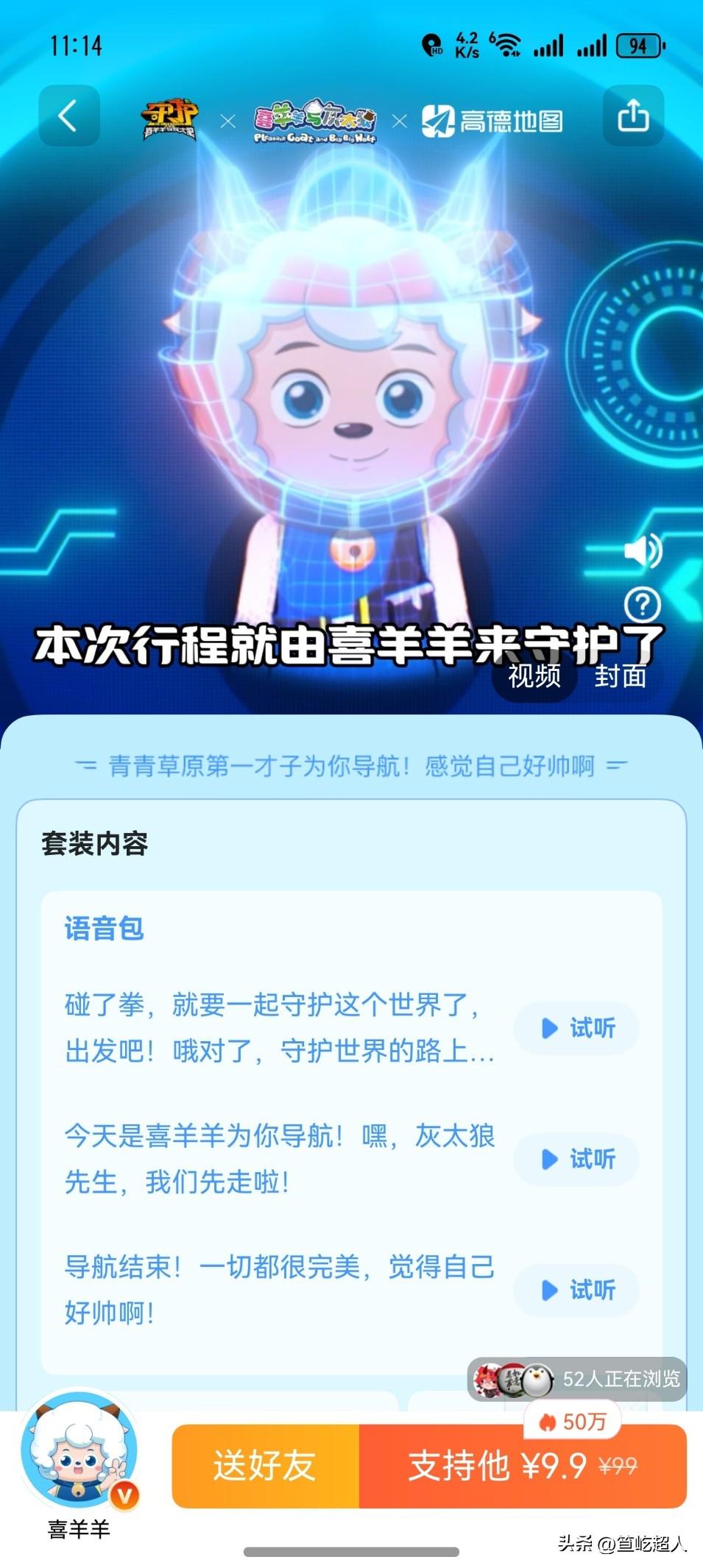The image size is (703, 1568).
Task: Share this voice pack page
Action: click(633, 116)
